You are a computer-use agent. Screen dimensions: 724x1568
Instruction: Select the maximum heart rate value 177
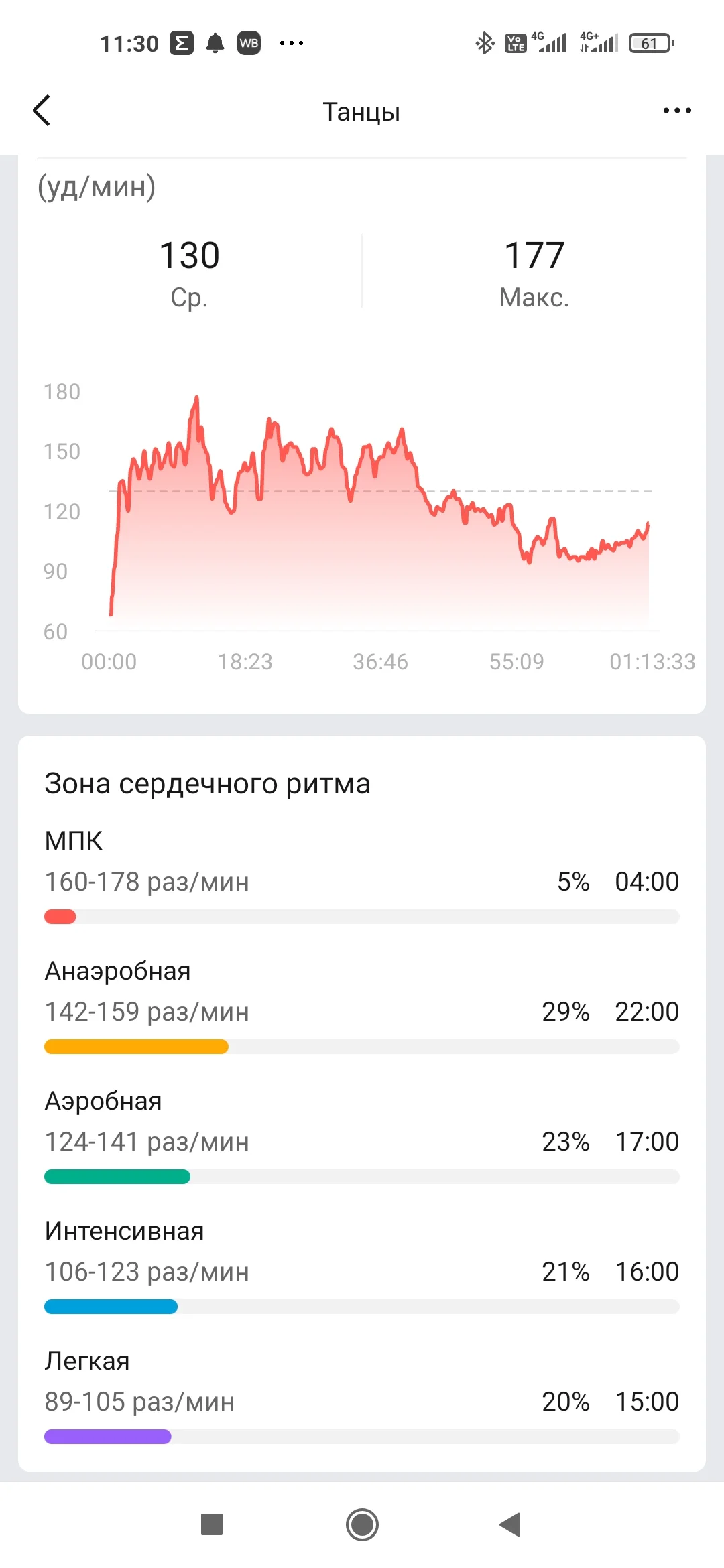click(534, 254)
